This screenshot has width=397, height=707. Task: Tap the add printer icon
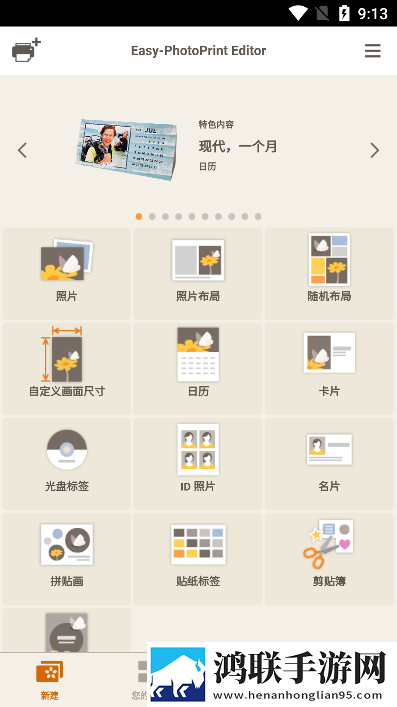click(26, 50)
